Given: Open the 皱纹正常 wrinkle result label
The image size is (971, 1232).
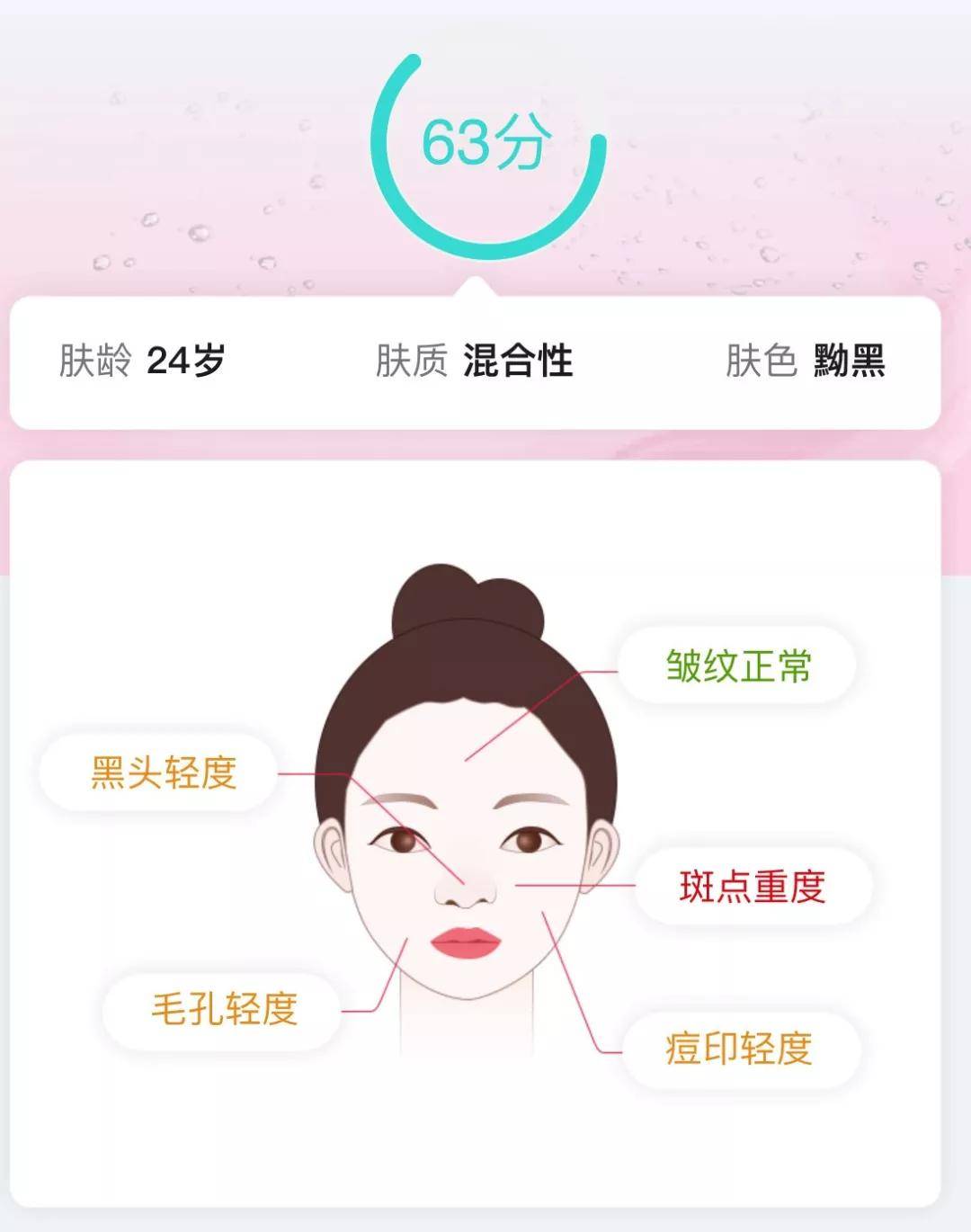Looking at the screenshot, I should pos(738,666).
